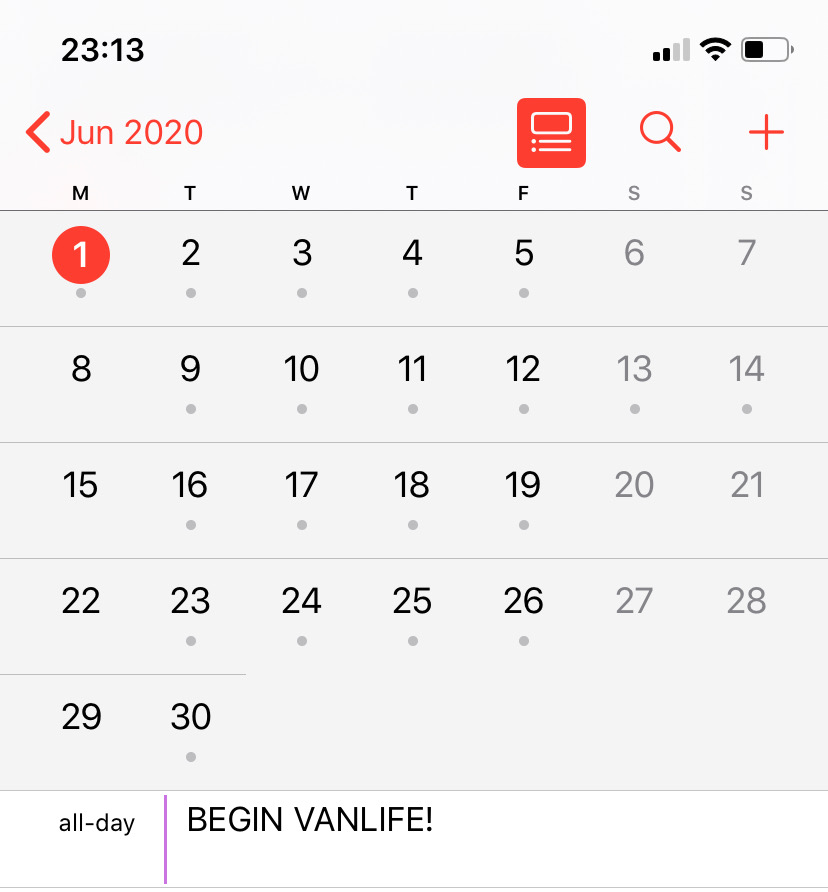Select June 24 in the calendar
828x892 pixels.
coord(301,602)
